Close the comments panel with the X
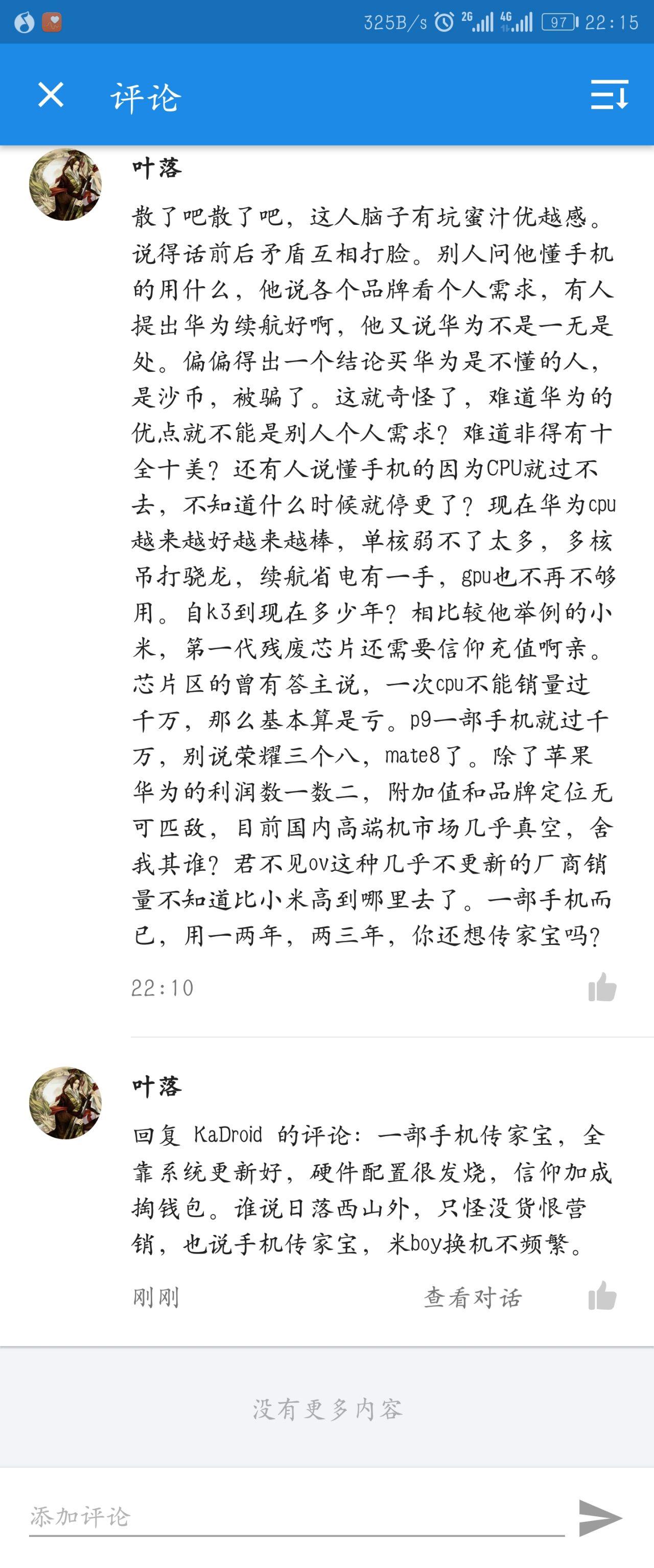The width and height of the screenshot is (654, 1568). pos(50,96)
